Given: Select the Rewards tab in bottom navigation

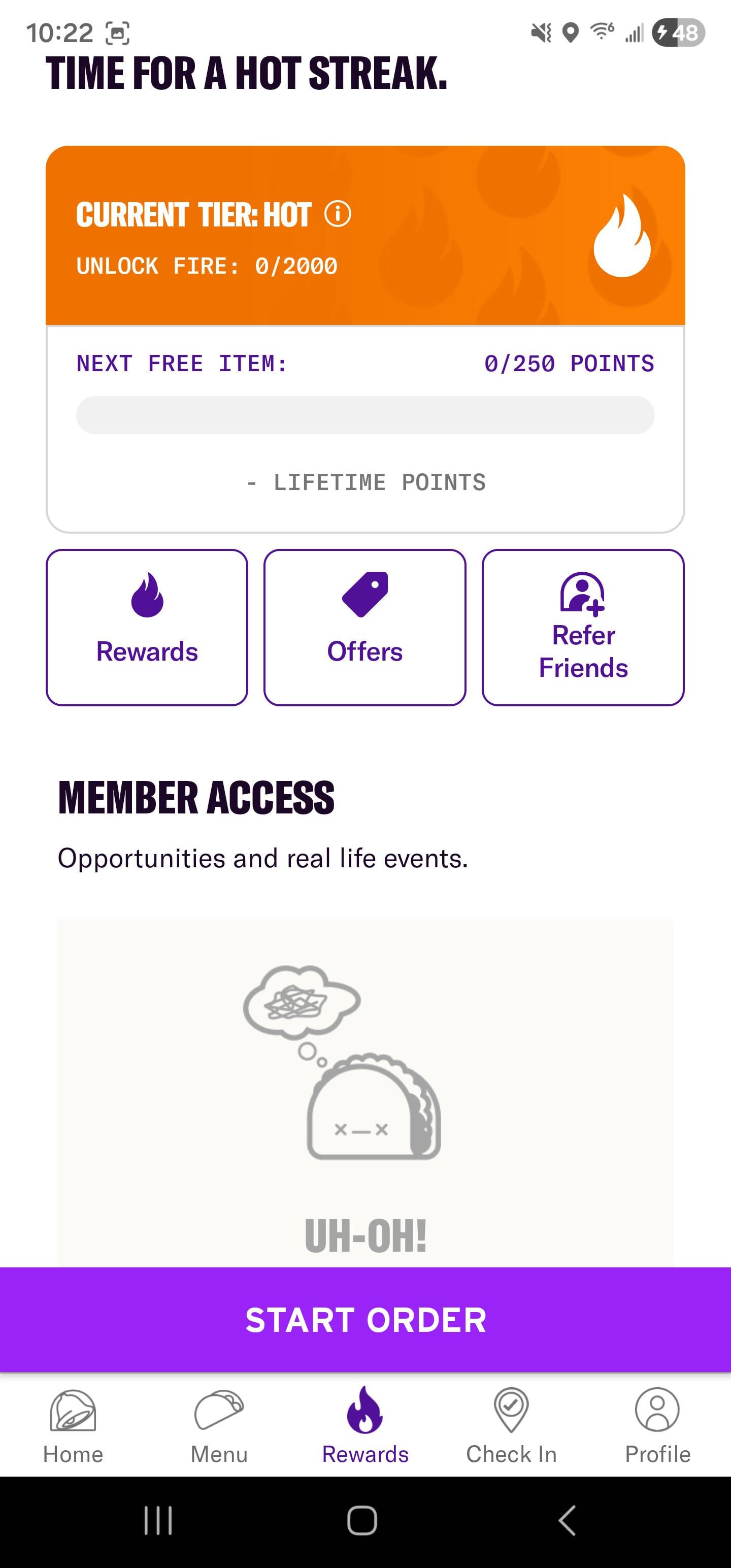Looking at the screenshot, I should 365,1425.
